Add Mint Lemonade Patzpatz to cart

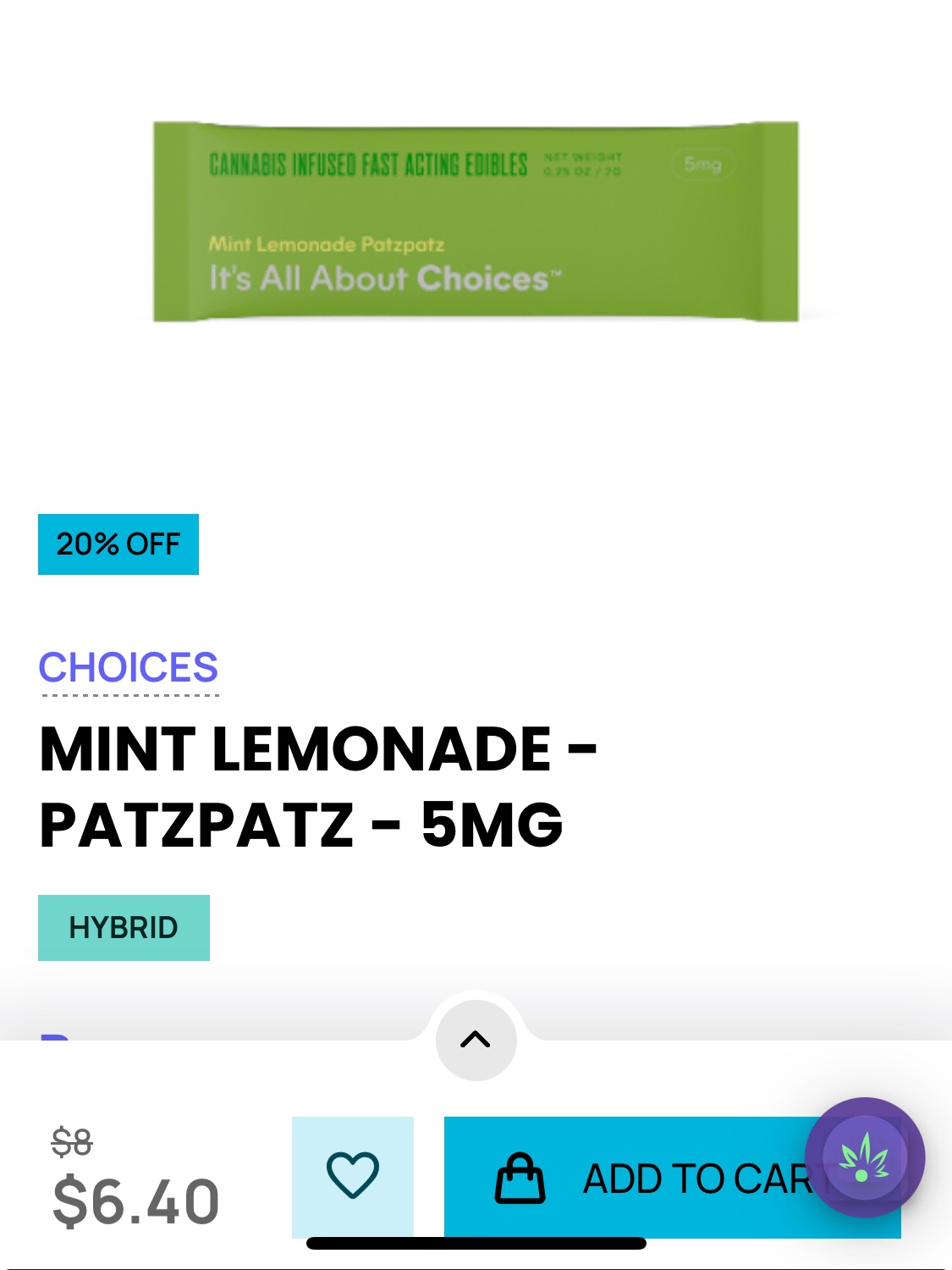[x=643, y=1178]
